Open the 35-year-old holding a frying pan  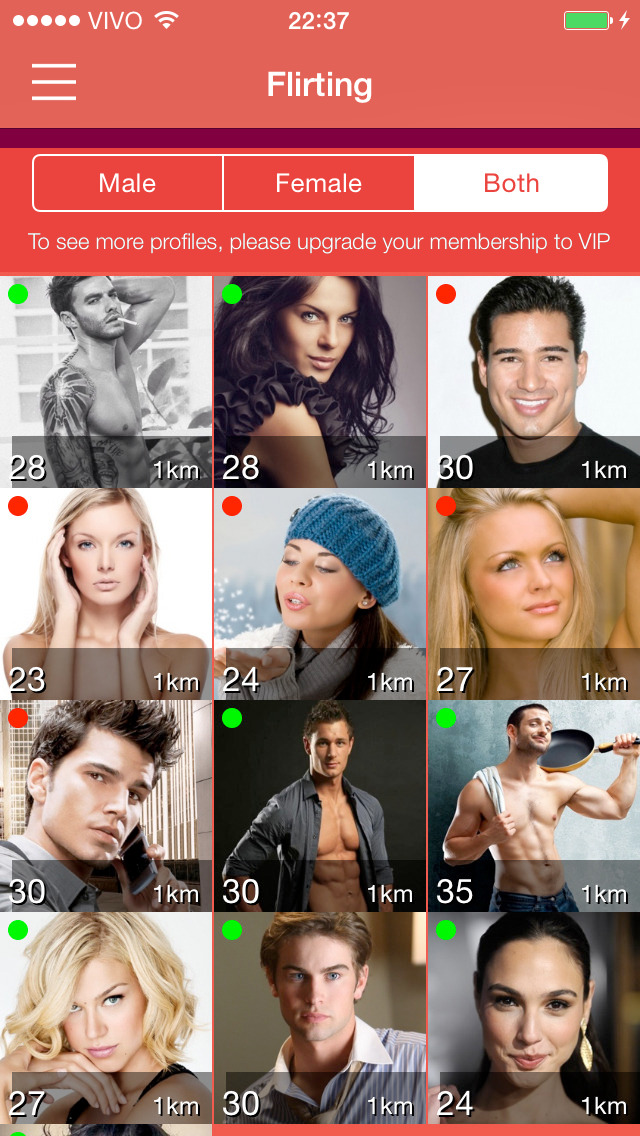pos(534,805)
